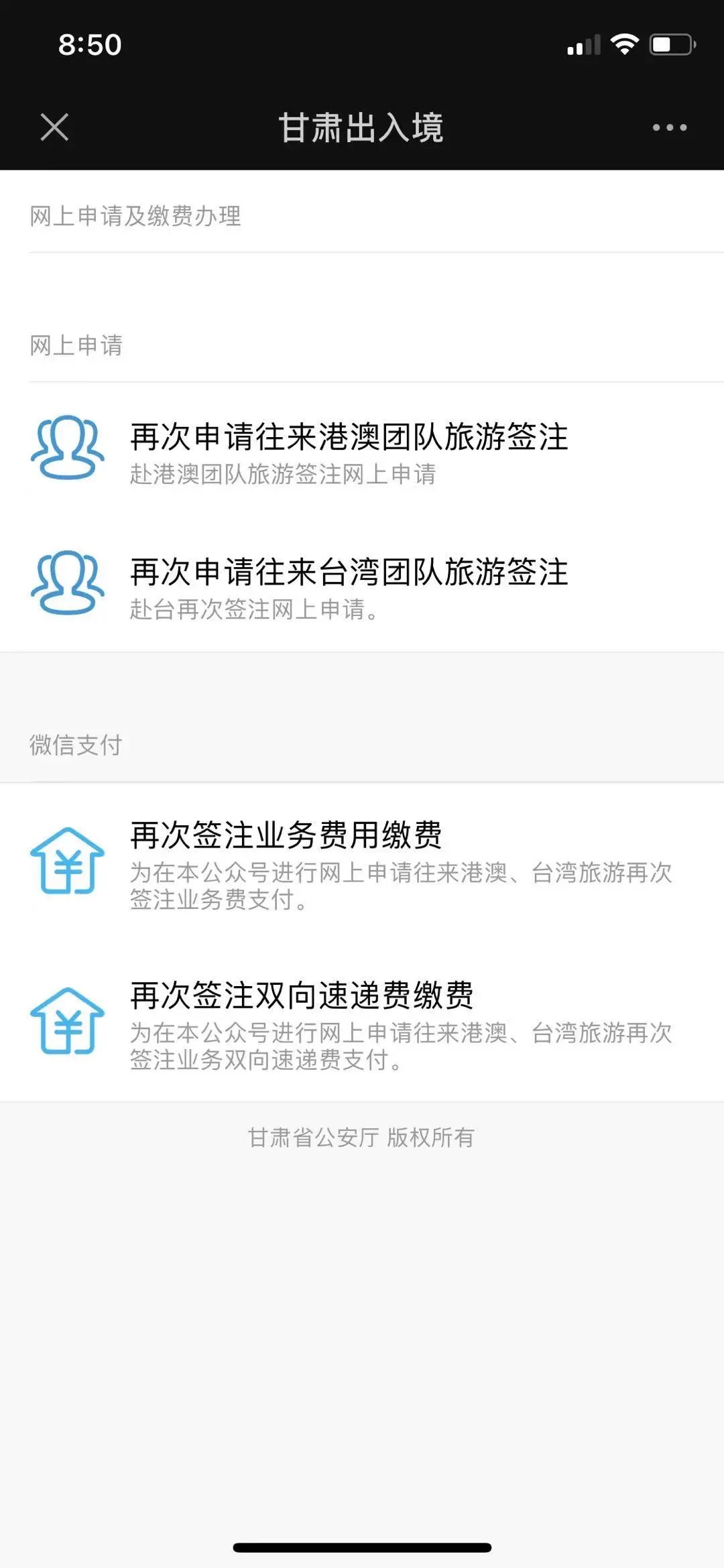Screen dimensions: 724x1568
Task: Select 再次签注双向速递费缴费
Action: point(362,1024)
